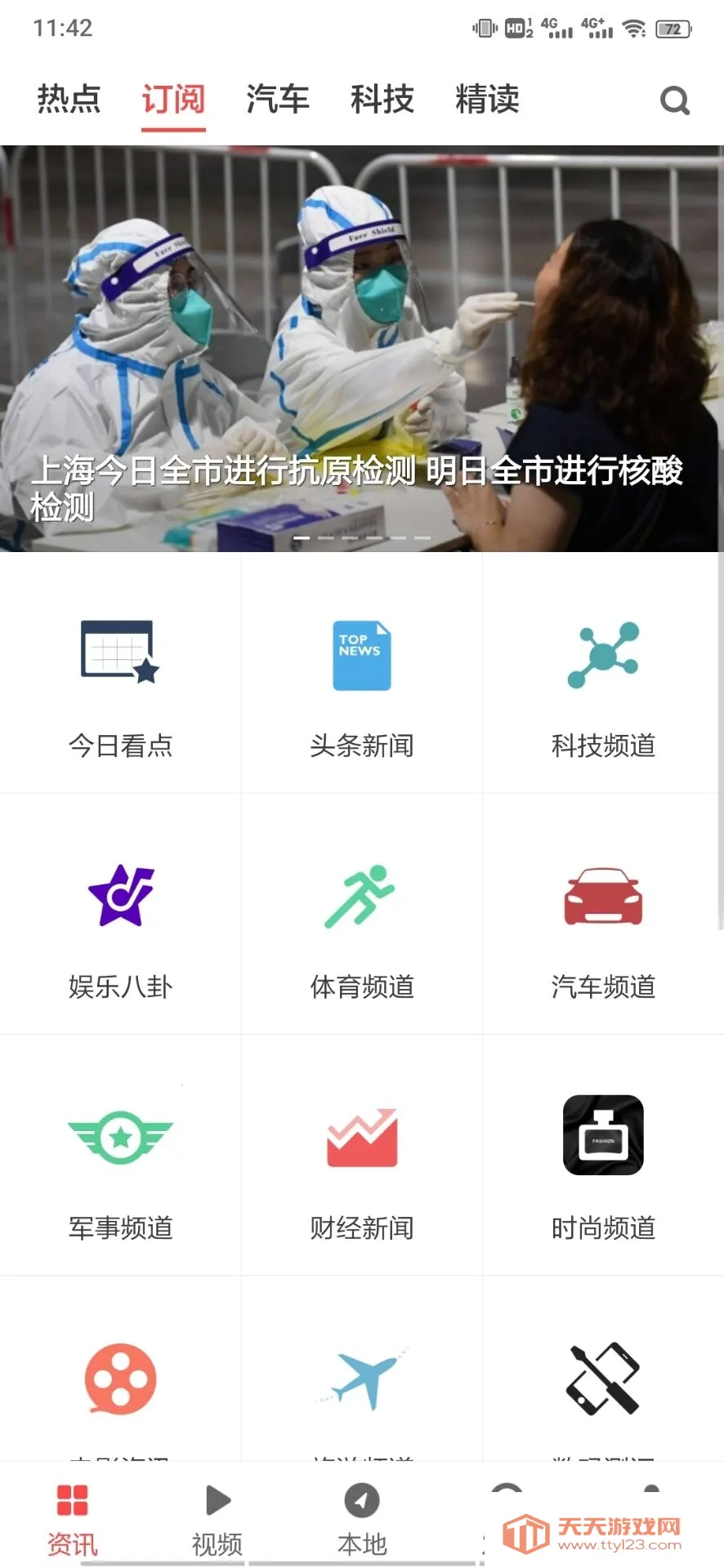Open the 头条新闻 channel icon

(x=362, y=653)
